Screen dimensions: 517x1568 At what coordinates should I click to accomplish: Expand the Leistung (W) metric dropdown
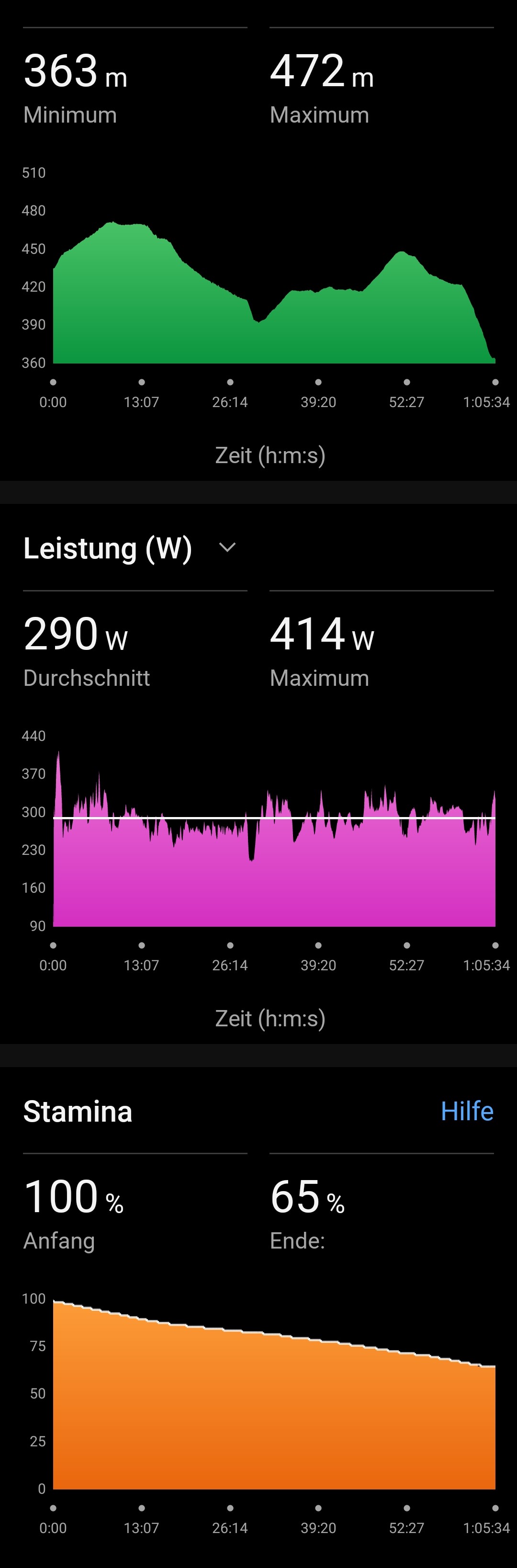(227, 548)
